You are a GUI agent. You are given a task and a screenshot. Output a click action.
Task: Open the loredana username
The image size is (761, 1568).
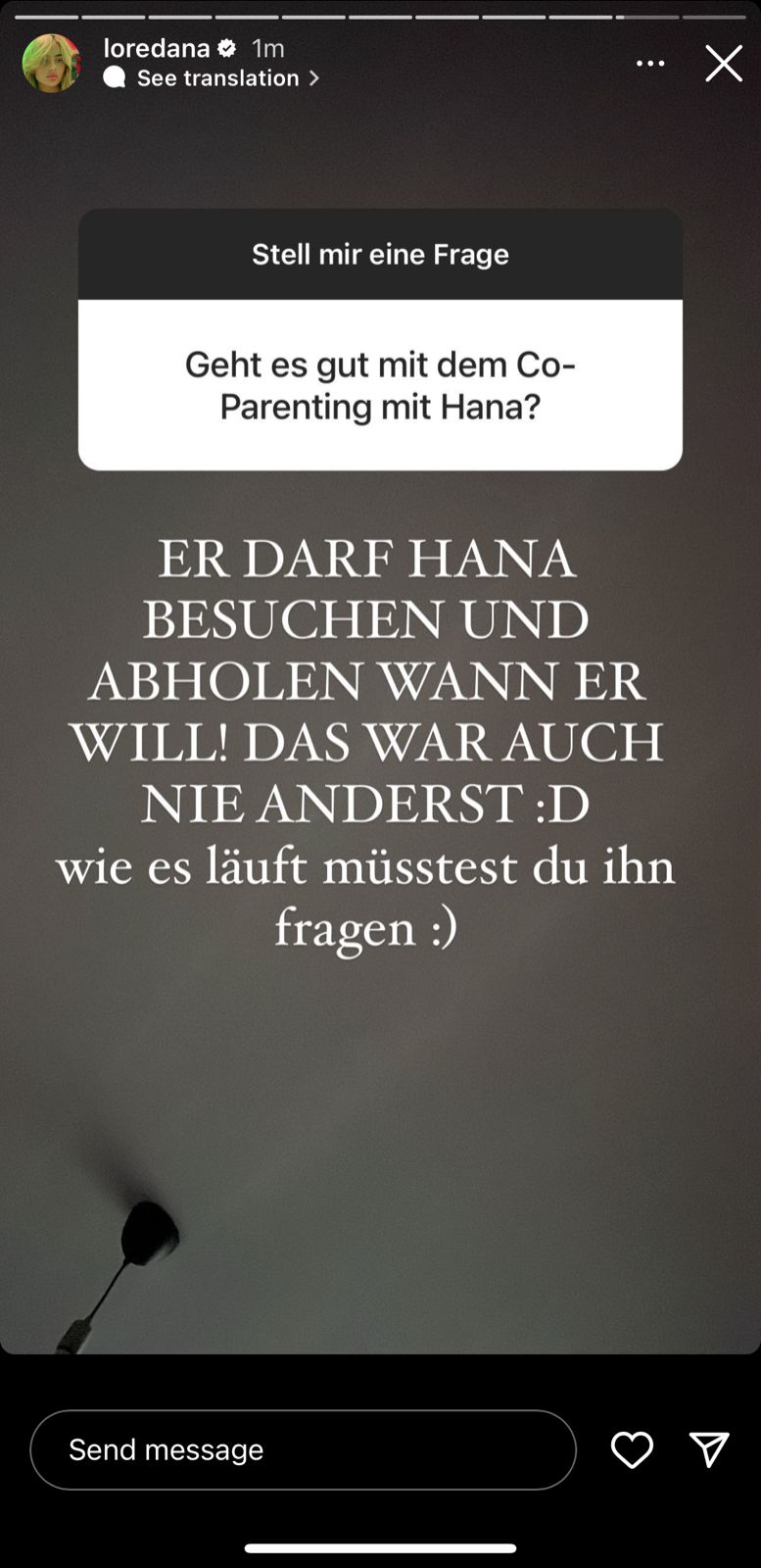point(158,48)
